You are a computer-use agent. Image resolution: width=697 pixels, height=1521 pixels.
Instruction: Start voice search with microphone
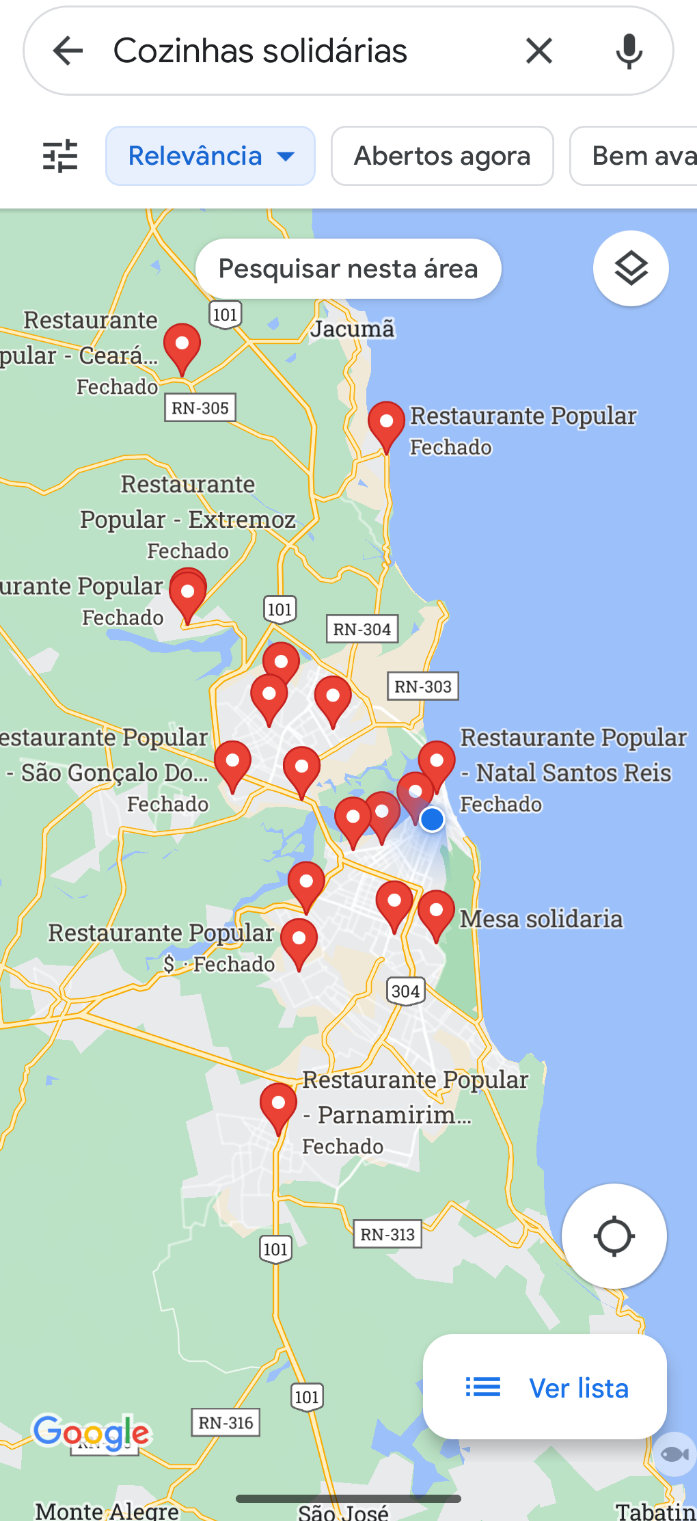pyautogui.click(x=628, y=51)
